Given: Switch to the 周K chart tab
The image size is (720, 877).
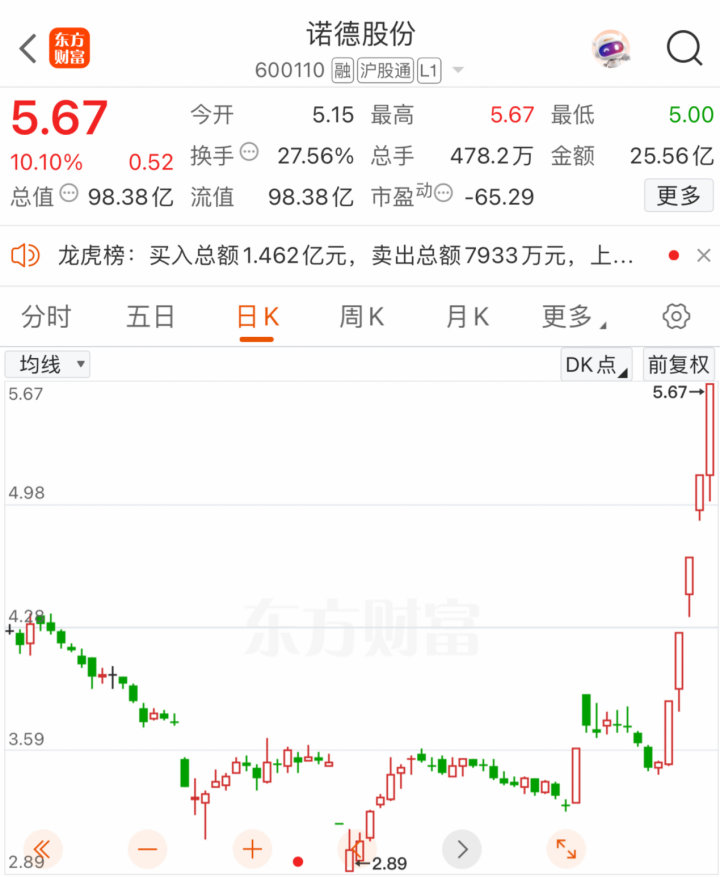Looking at the screenshot, I should point(362,317).
